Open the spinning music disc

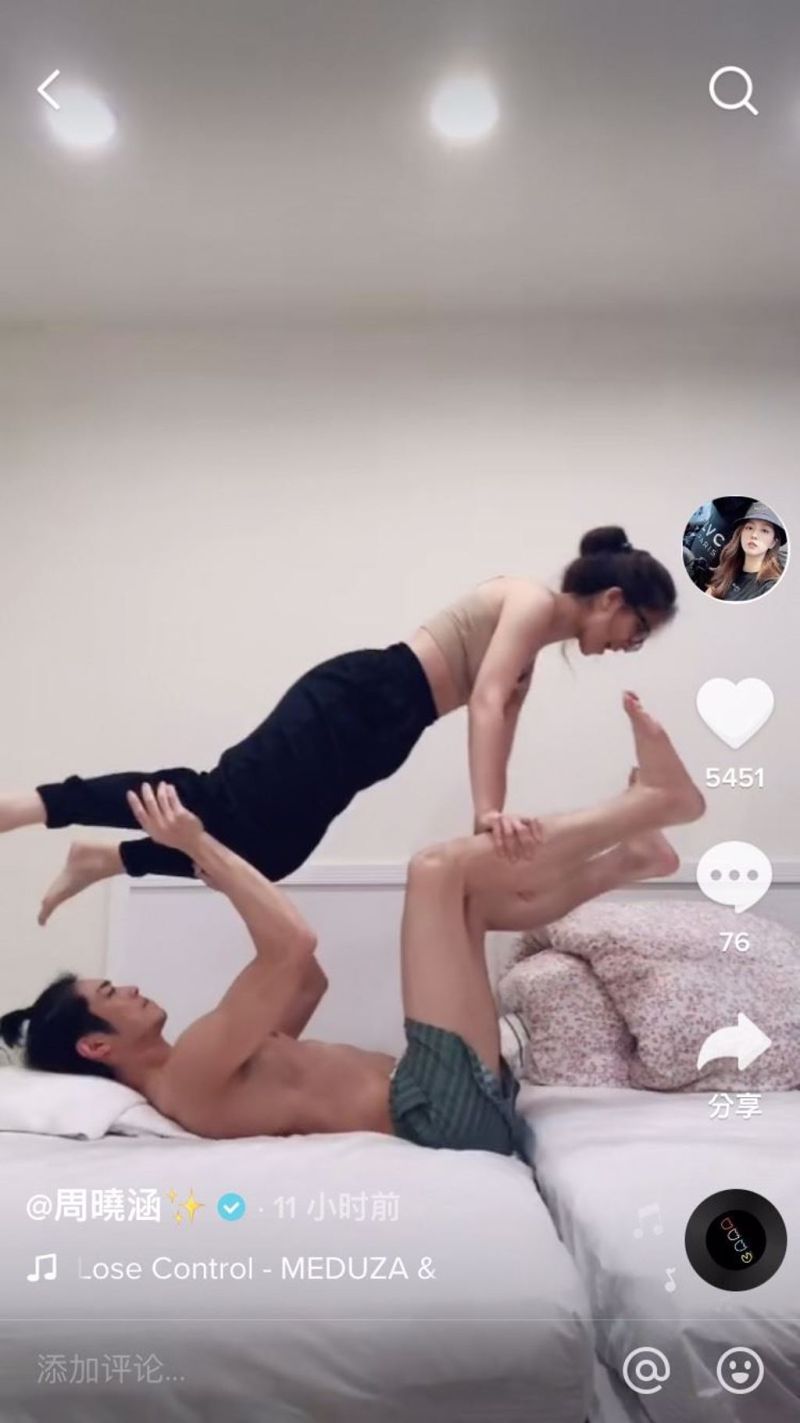pos(735,1240)
